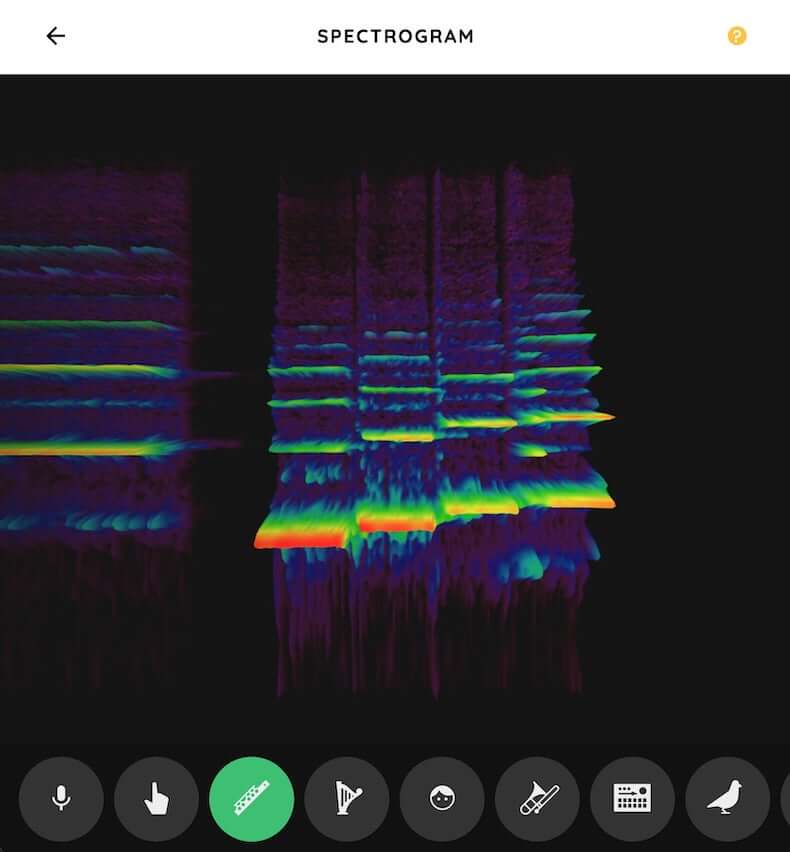Choose the hand draw mode
This screenshot has width=790, height=852.
156,799
